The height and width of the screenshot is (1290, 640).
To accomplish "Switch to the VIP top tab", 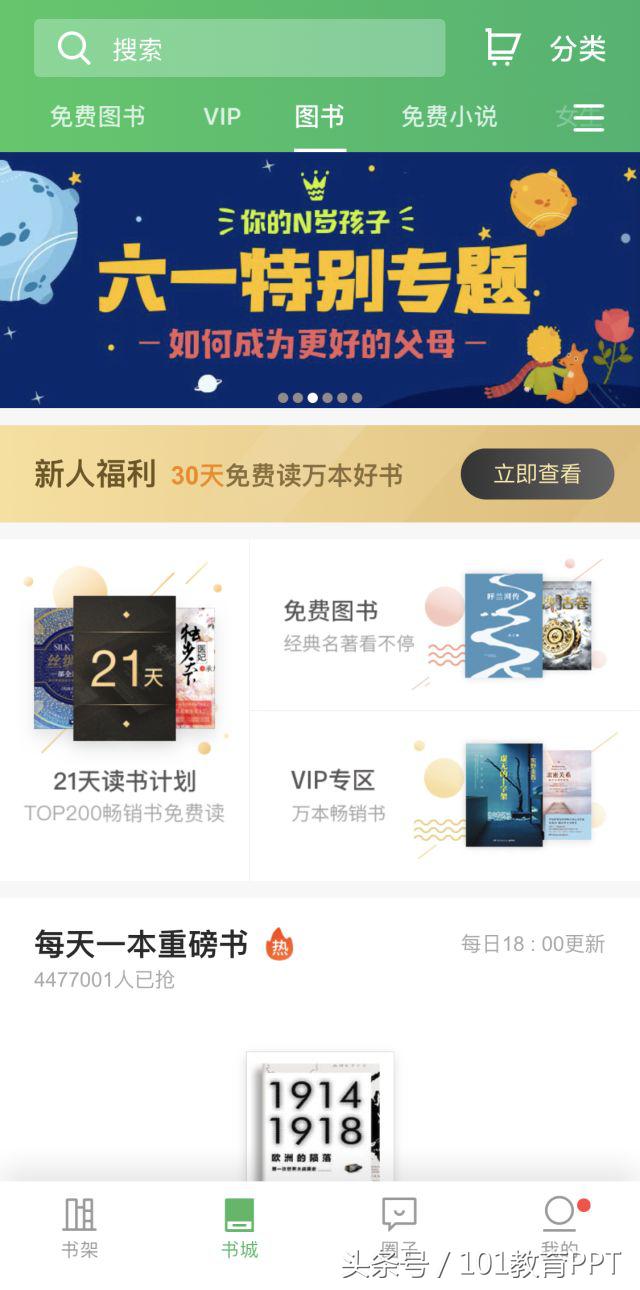I will click(x=222, y=117).
